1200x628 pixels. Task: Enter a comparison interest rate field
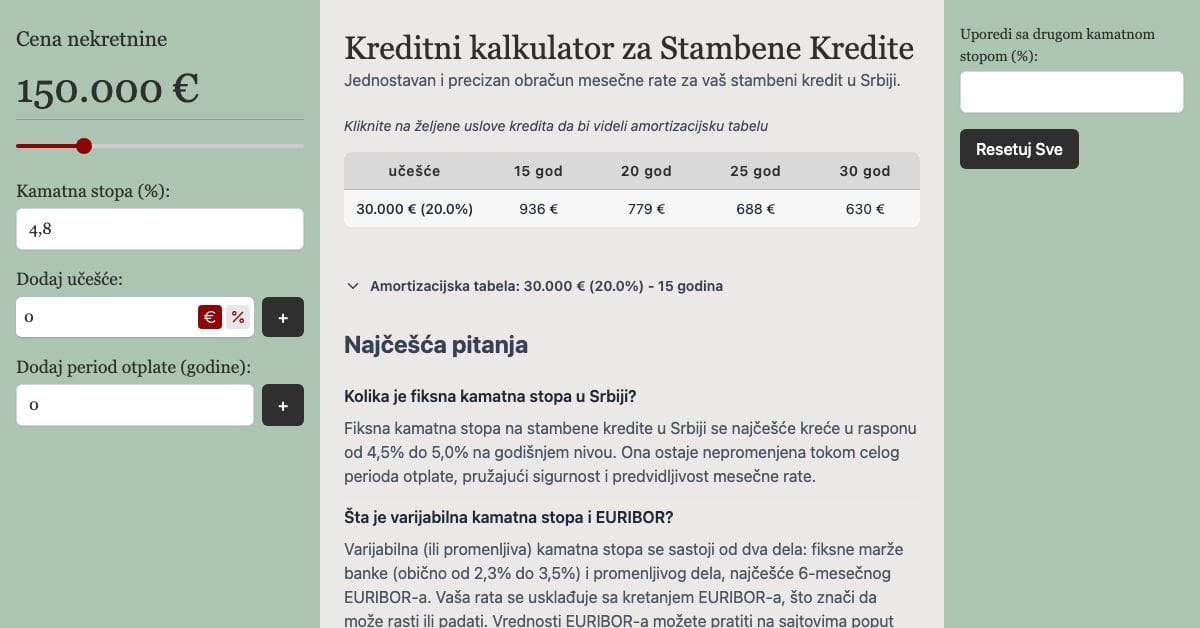(1072, 92)
